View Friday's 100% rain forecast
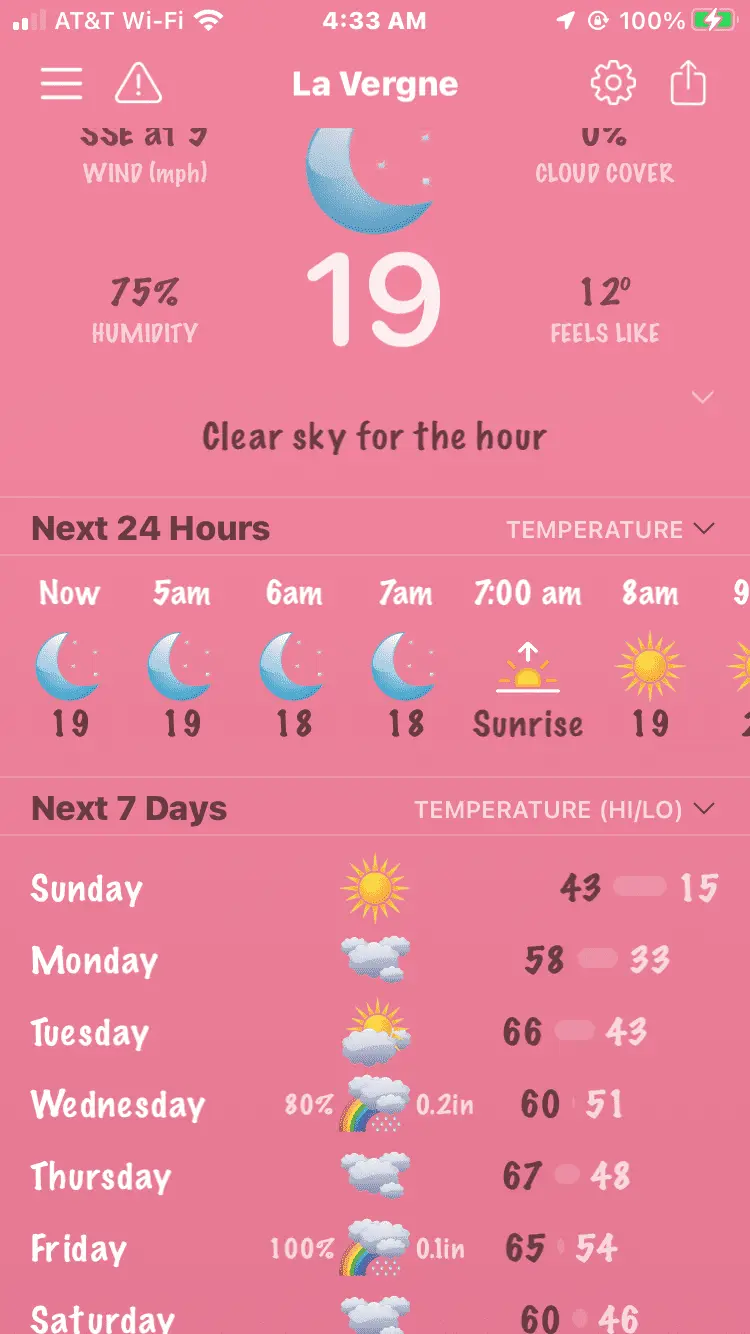This screenshot has width=750, height=1334. click(375, 1248)
